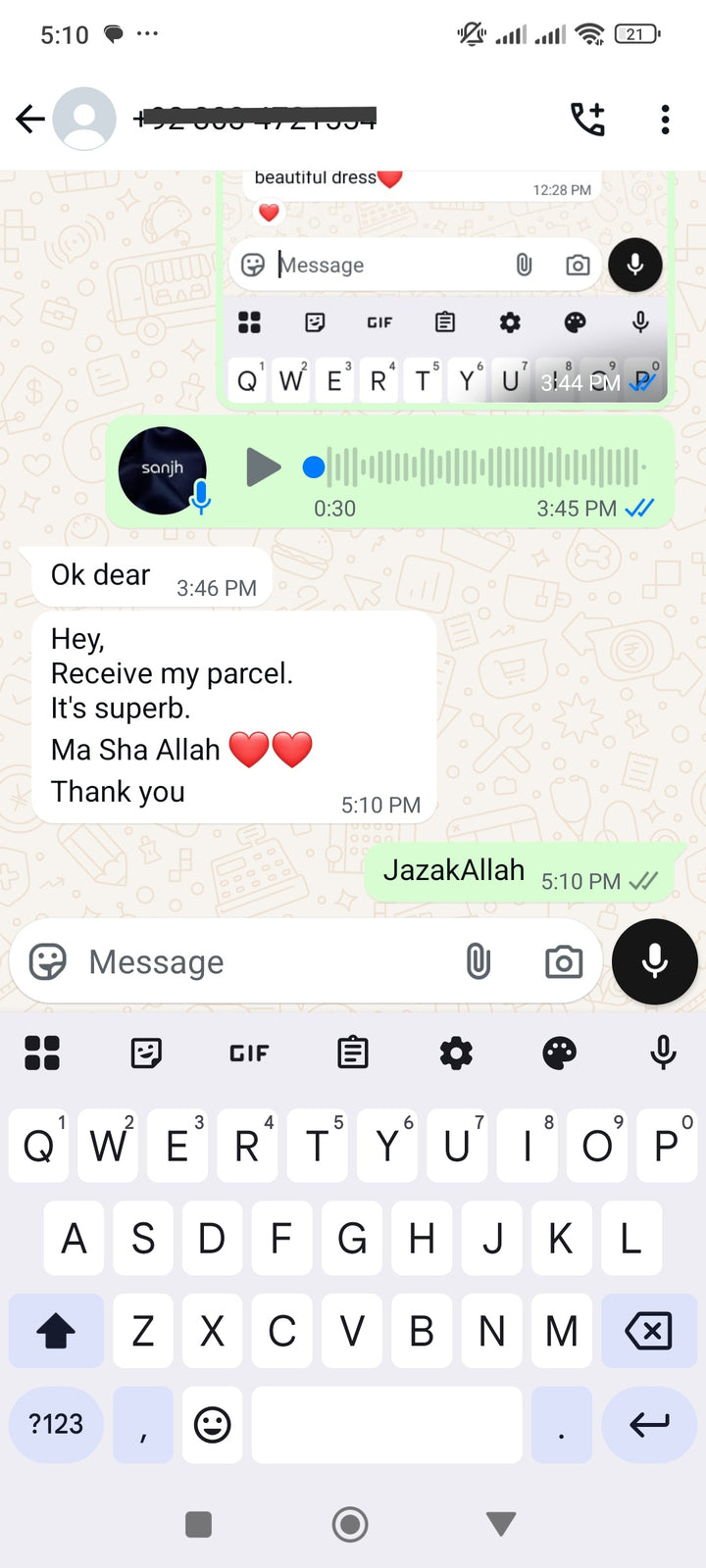This screenshot has height=1568, width=706.
Task: Open the emoji and sticker picker
Action: (48, 962)
